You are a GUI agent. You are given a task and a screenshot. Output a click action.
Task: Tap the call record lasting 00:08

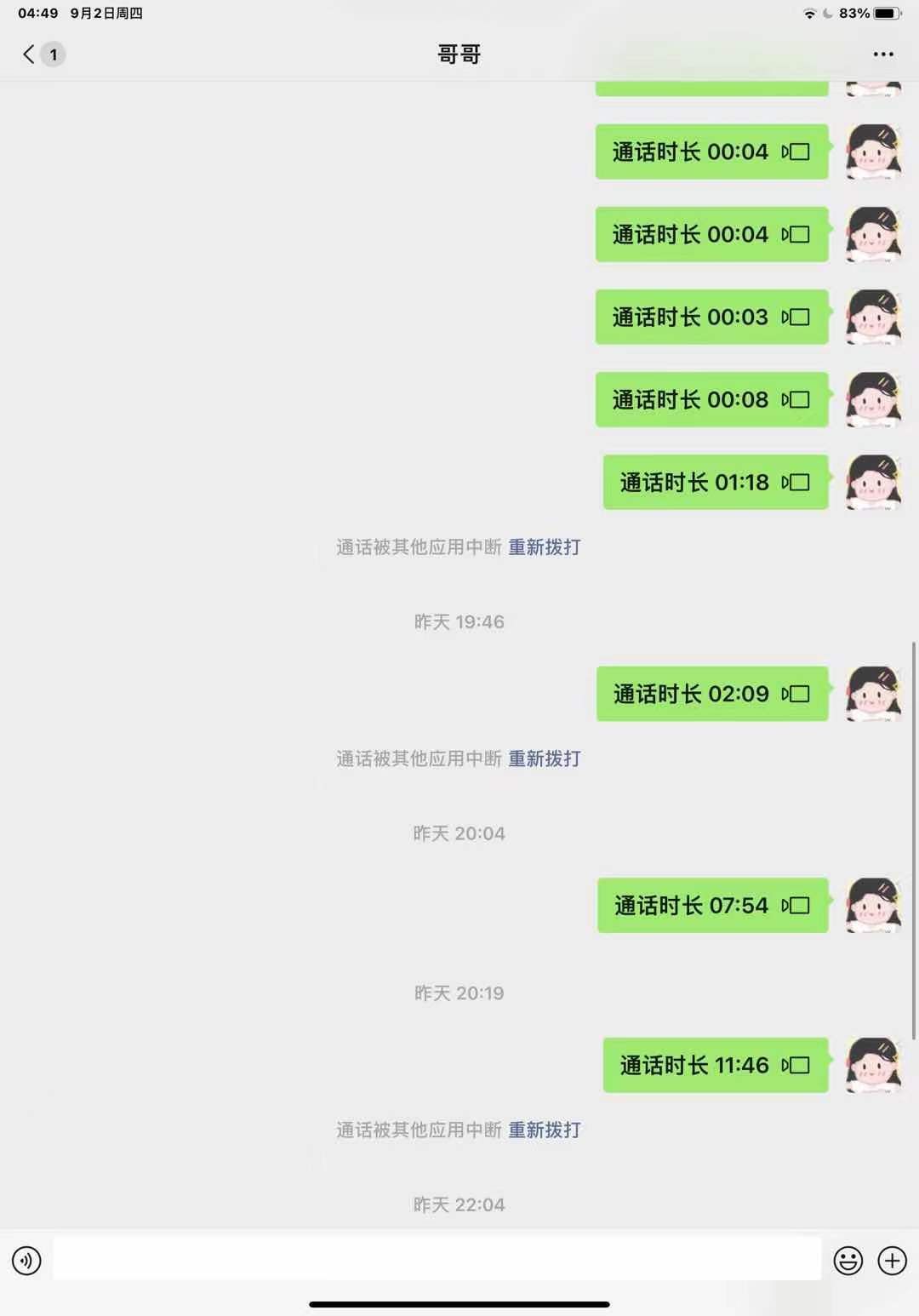click(x=711, y=400)
